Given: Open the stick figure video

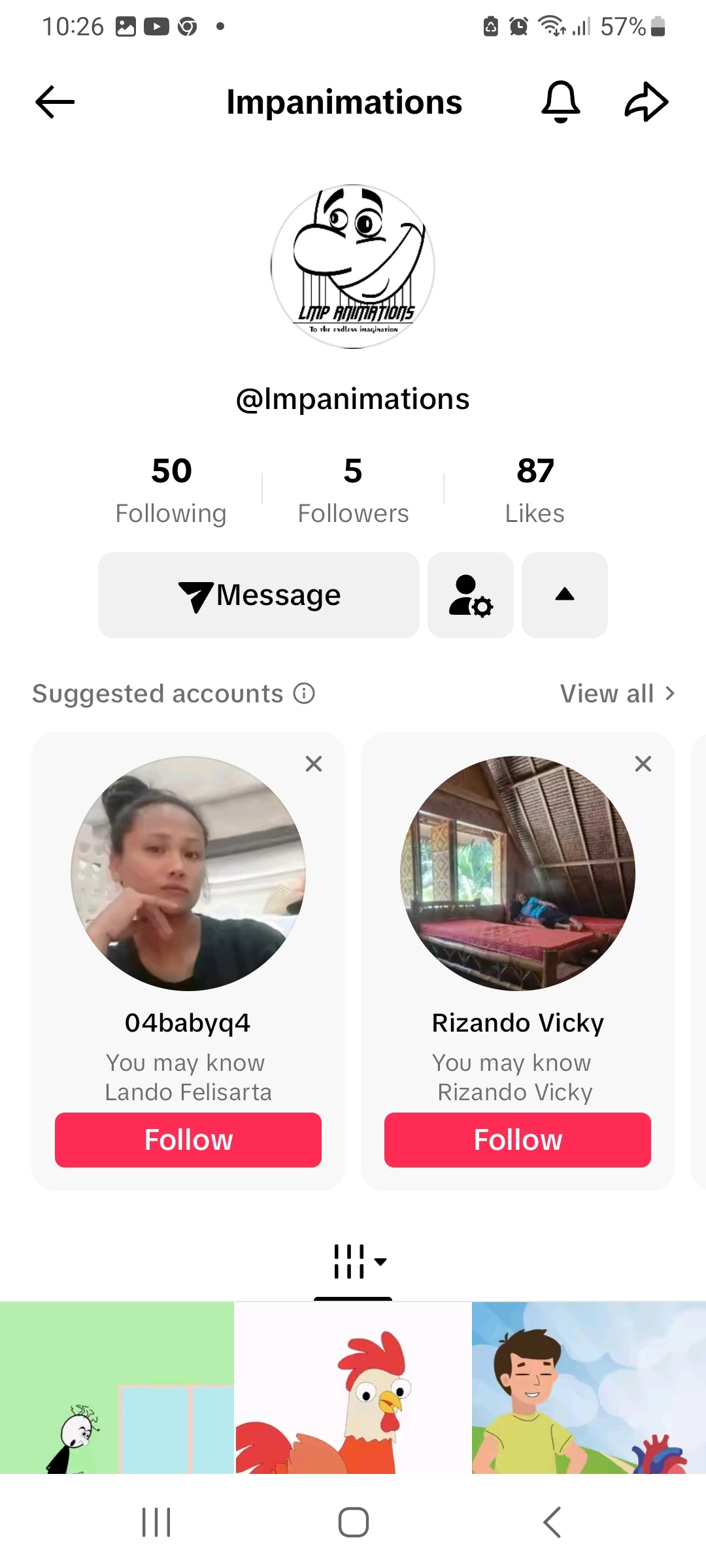Looking at the screenshot, I should point(117,1388).
